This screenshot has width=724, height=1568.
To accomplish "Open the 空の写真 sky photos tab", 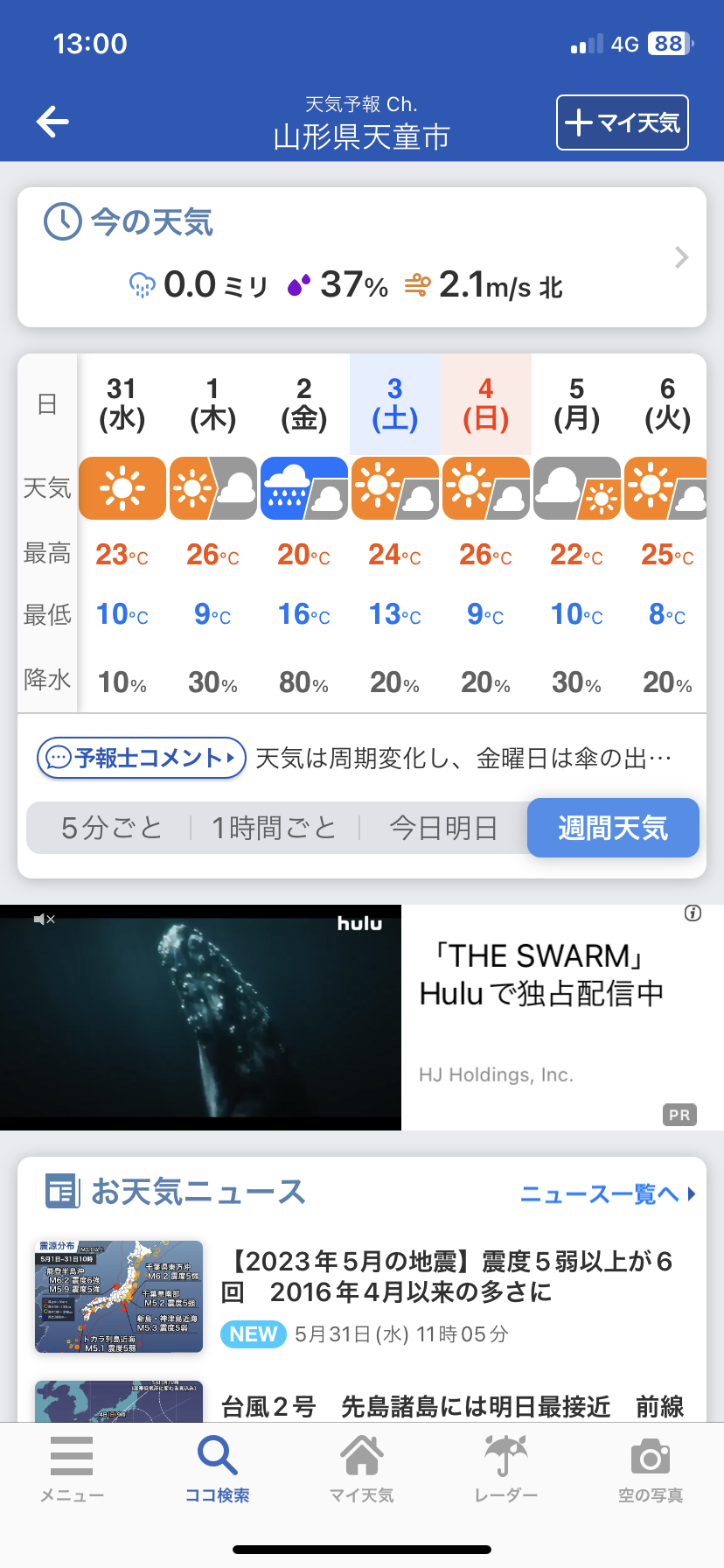I will pos(651,1470).
